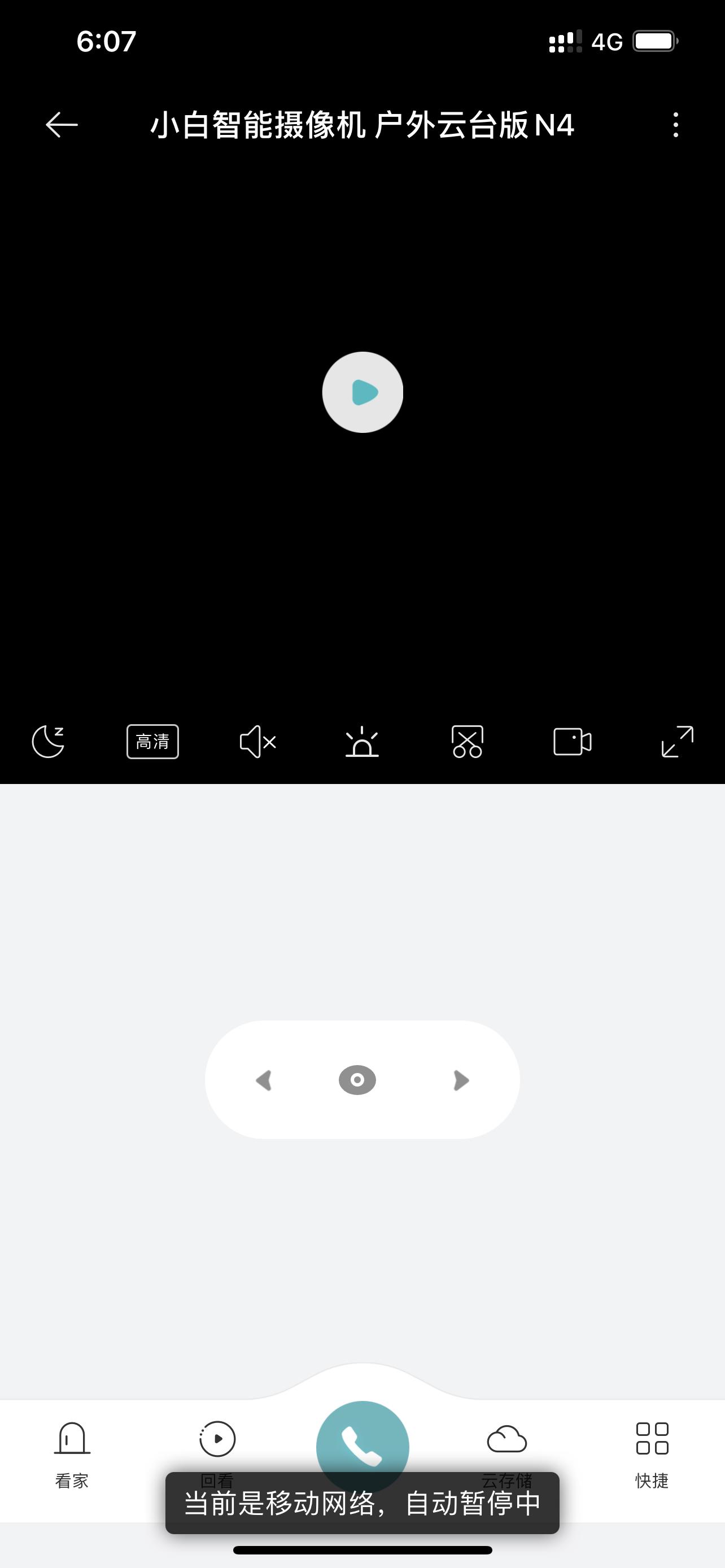Open the 快捷 shortcuts tab

652,1452
